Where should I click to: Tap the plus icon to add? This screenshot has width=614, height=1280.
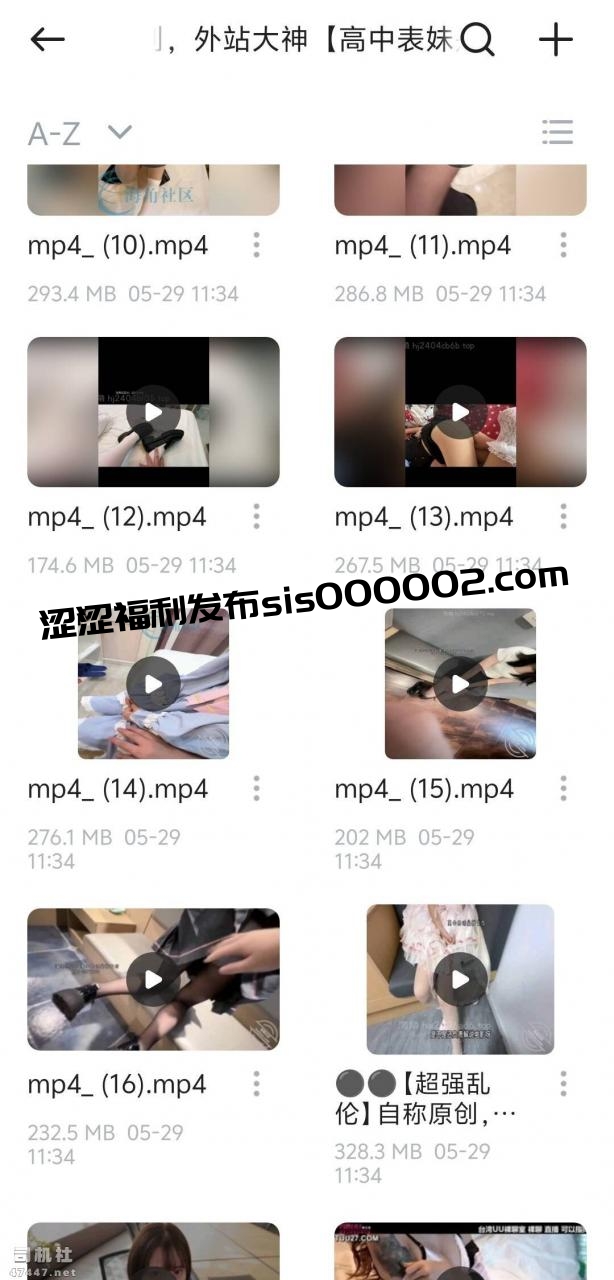coord(556,40)
